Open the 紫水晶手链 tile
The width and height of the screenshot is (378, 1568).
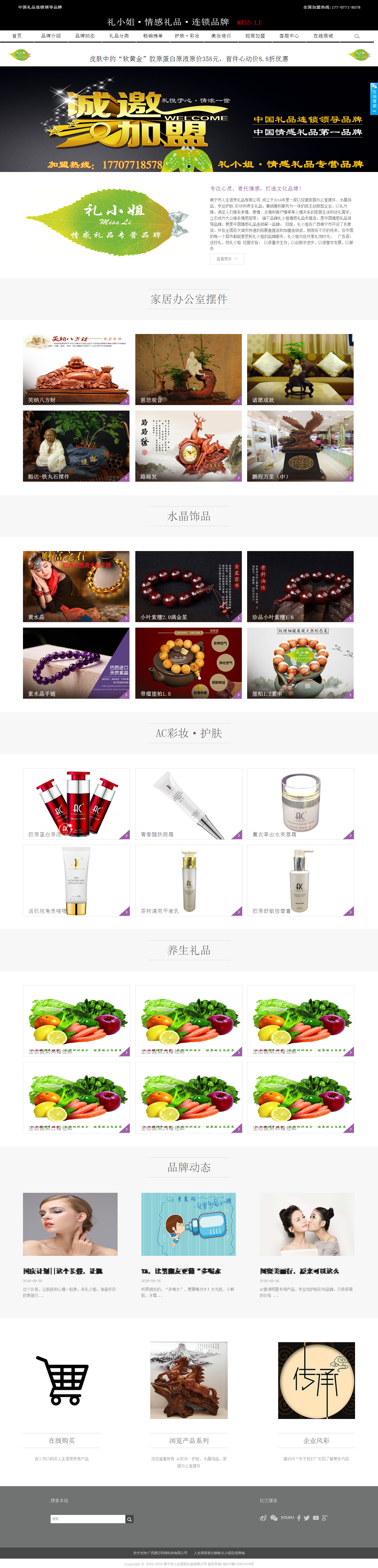click(76, 663)
